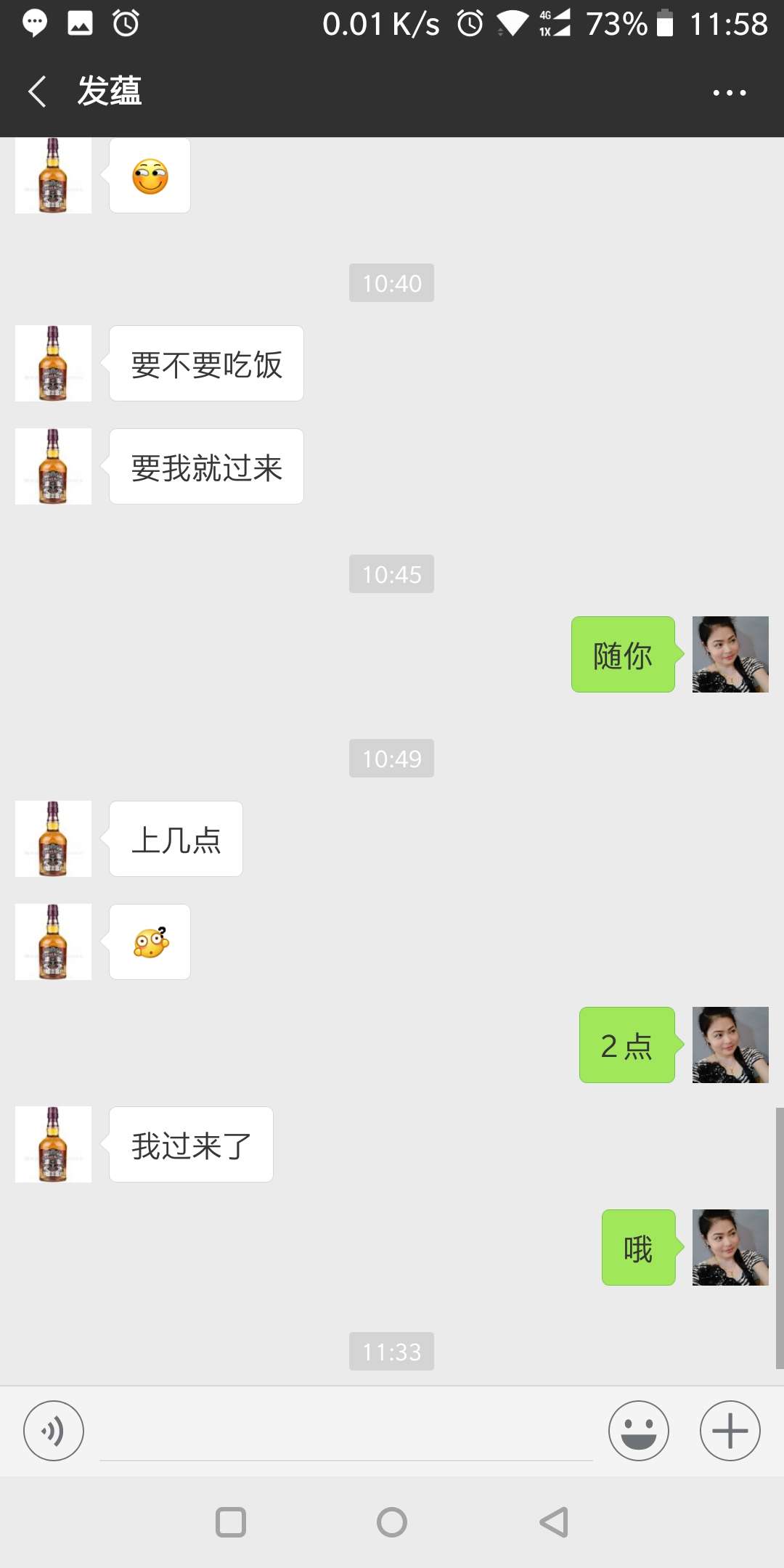Open the attachment plus menu
784x1568 pixels.
[x=730, y=1430]
